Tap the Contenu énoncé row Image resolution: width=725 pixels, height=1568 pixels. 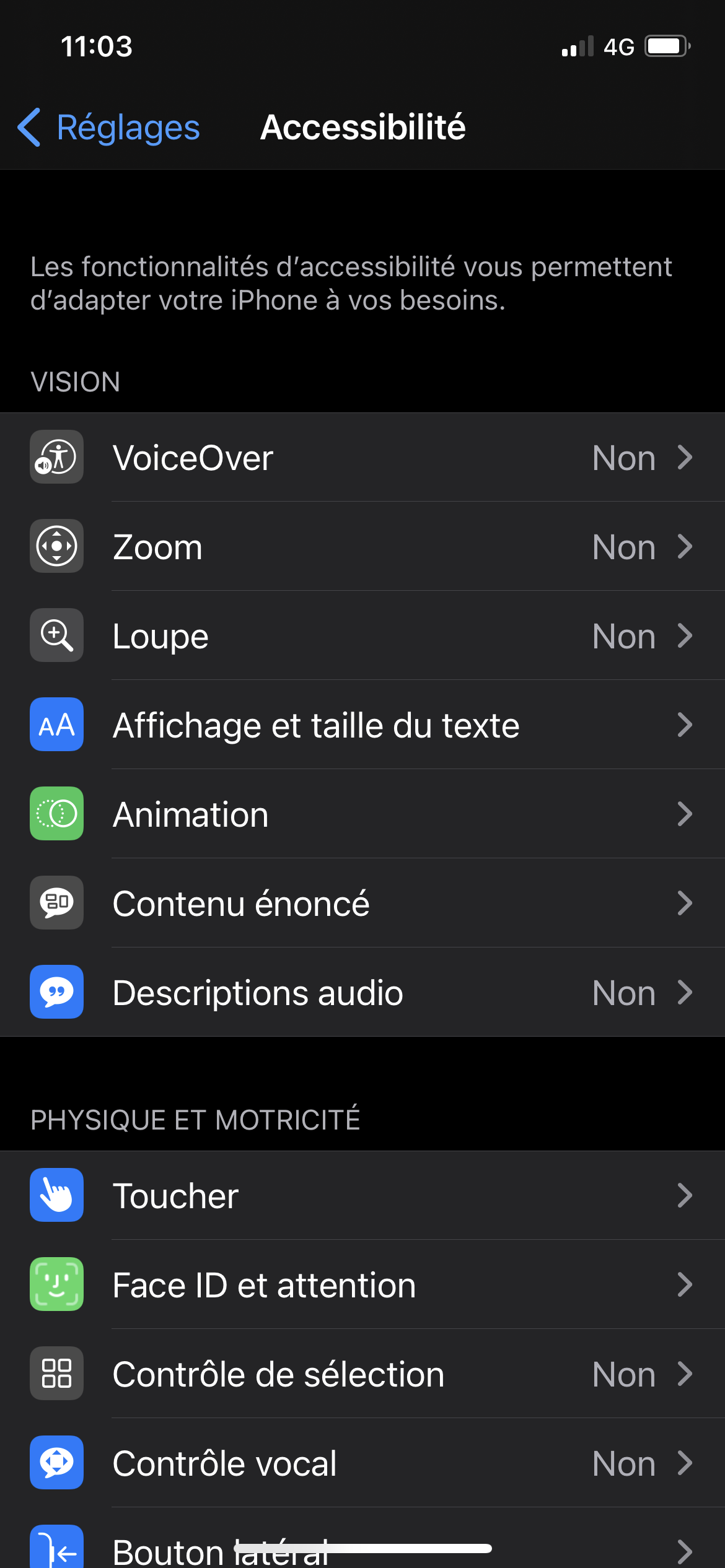point(362,904)
